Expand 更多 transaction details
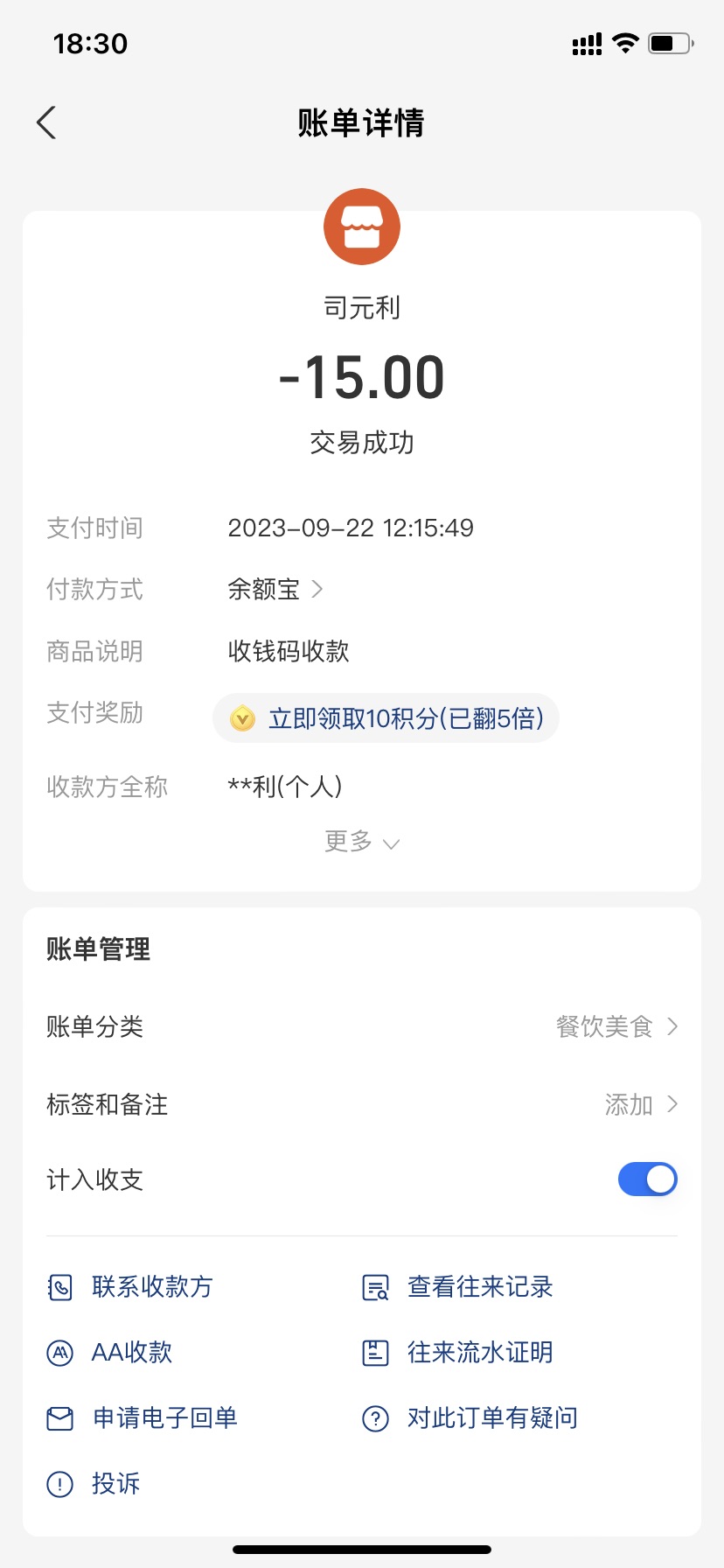The width and height of the screenshot is (724, 1568). (361, 842)
